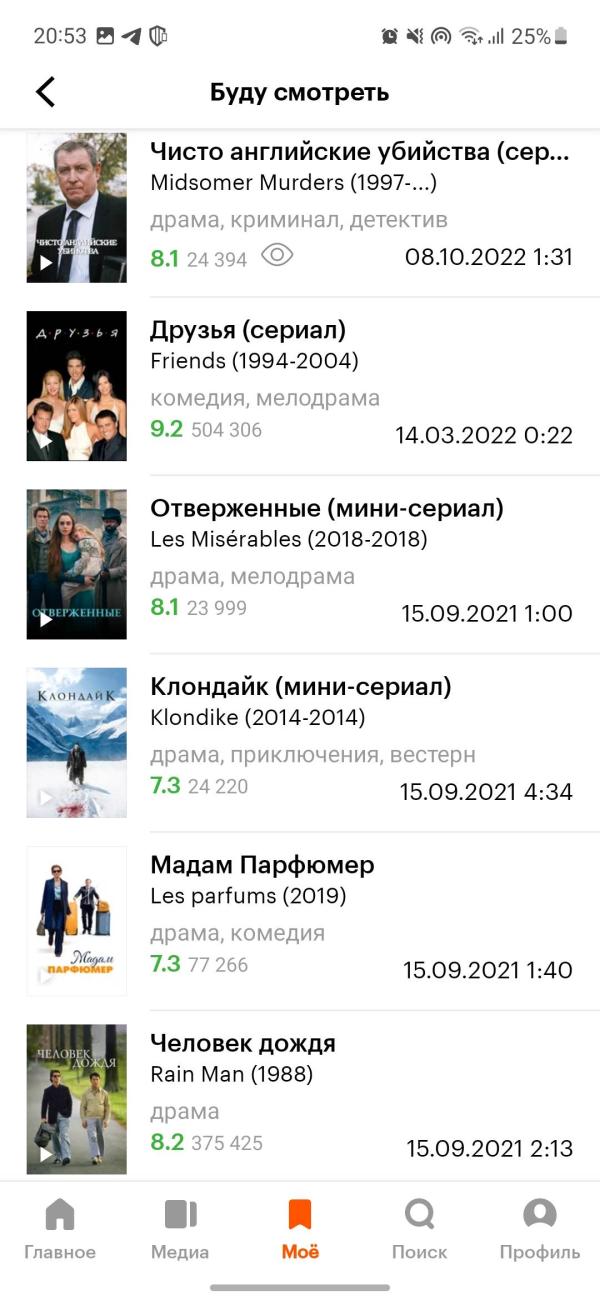Viewport: 600px width, 1299px height.
Task: Open Чисто английские убийства series entry
Action: (359, 153)
